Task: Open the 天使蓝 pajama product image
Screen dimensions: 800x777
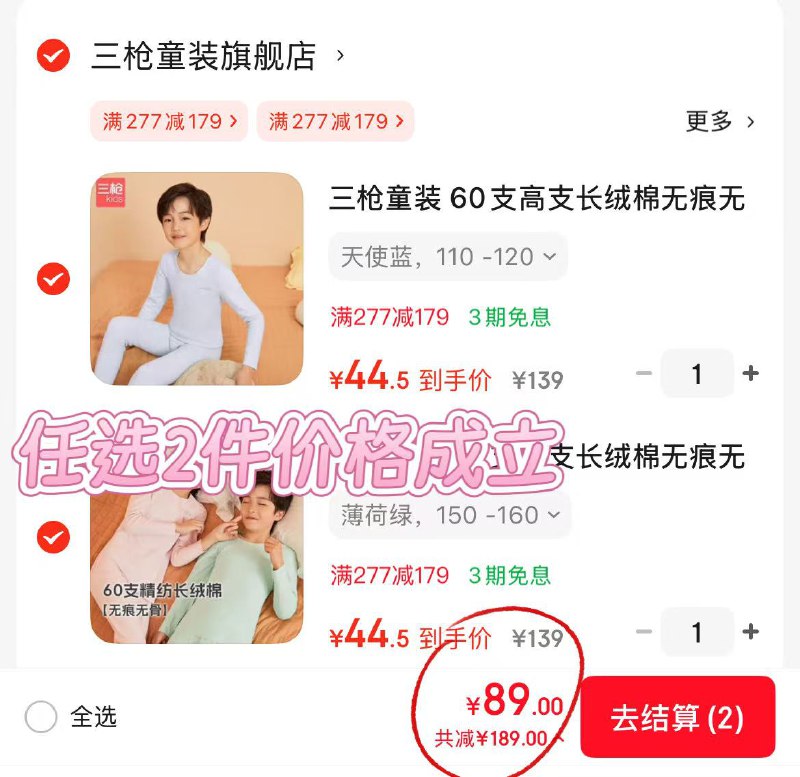Action: pos(196,279)
